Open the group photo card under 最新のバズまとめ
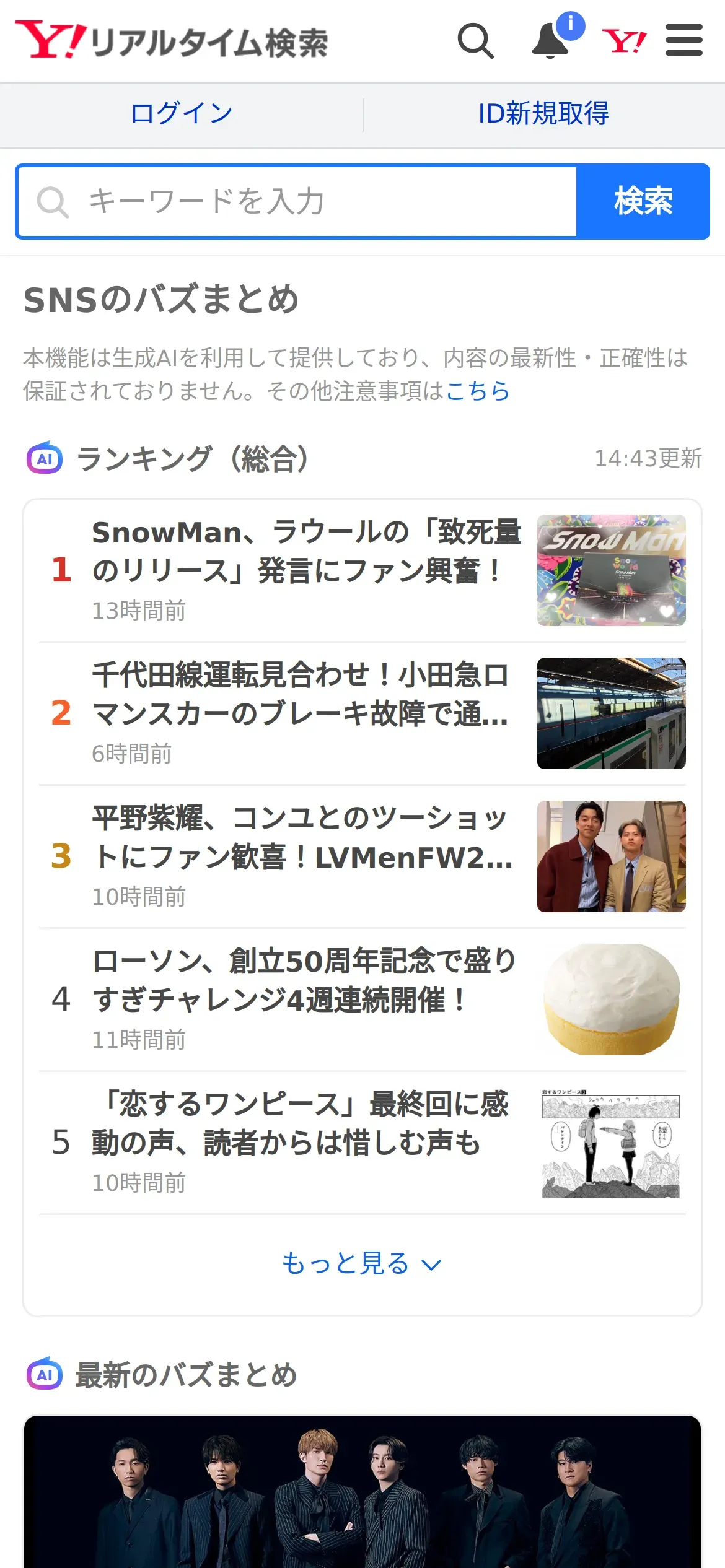Image resolution: width=725 pixels, height=1568 pixels. click(362, 1491)
